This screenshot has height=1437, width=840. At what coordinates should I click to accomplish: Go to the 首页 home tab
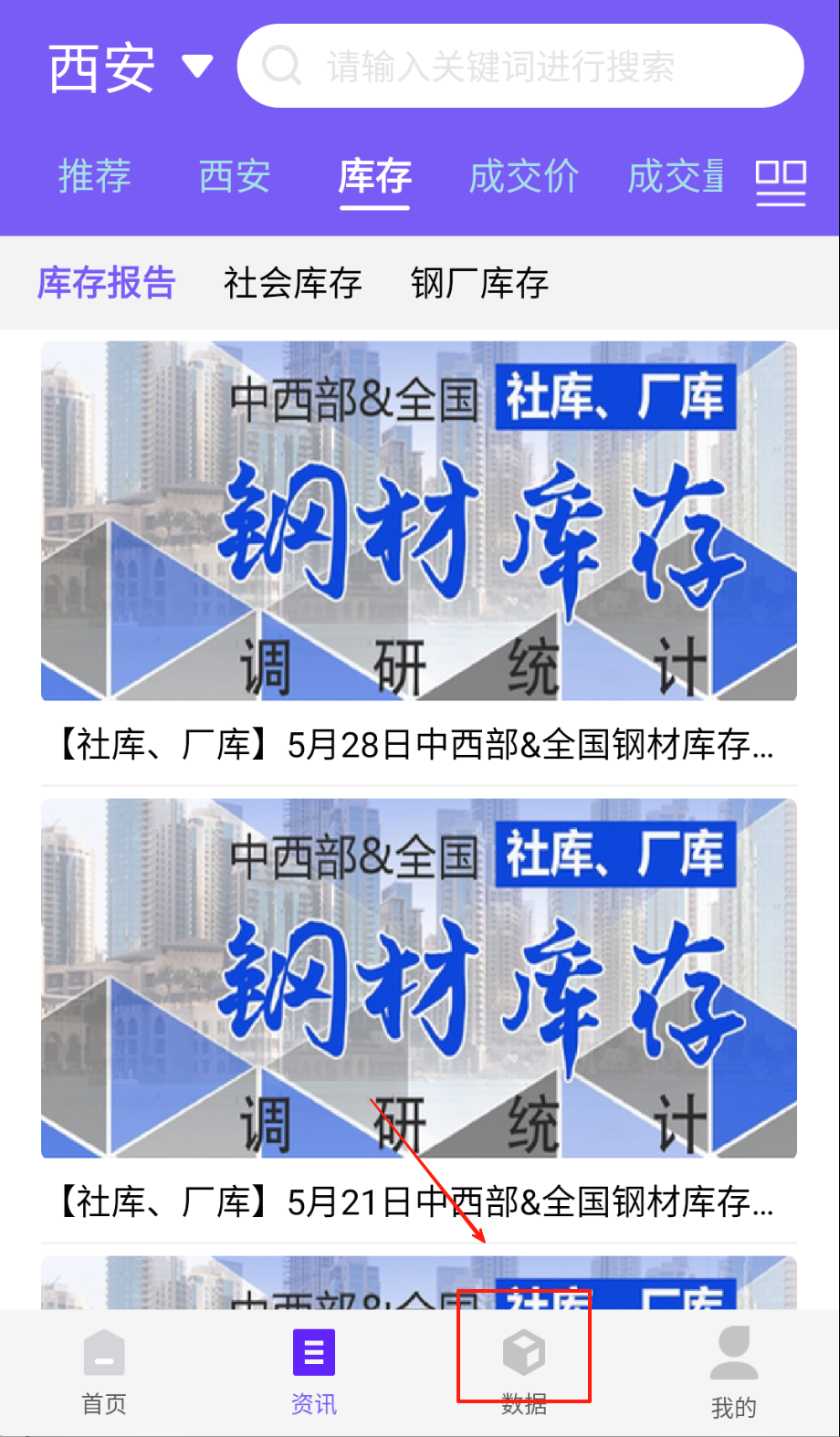point(104,1370)
